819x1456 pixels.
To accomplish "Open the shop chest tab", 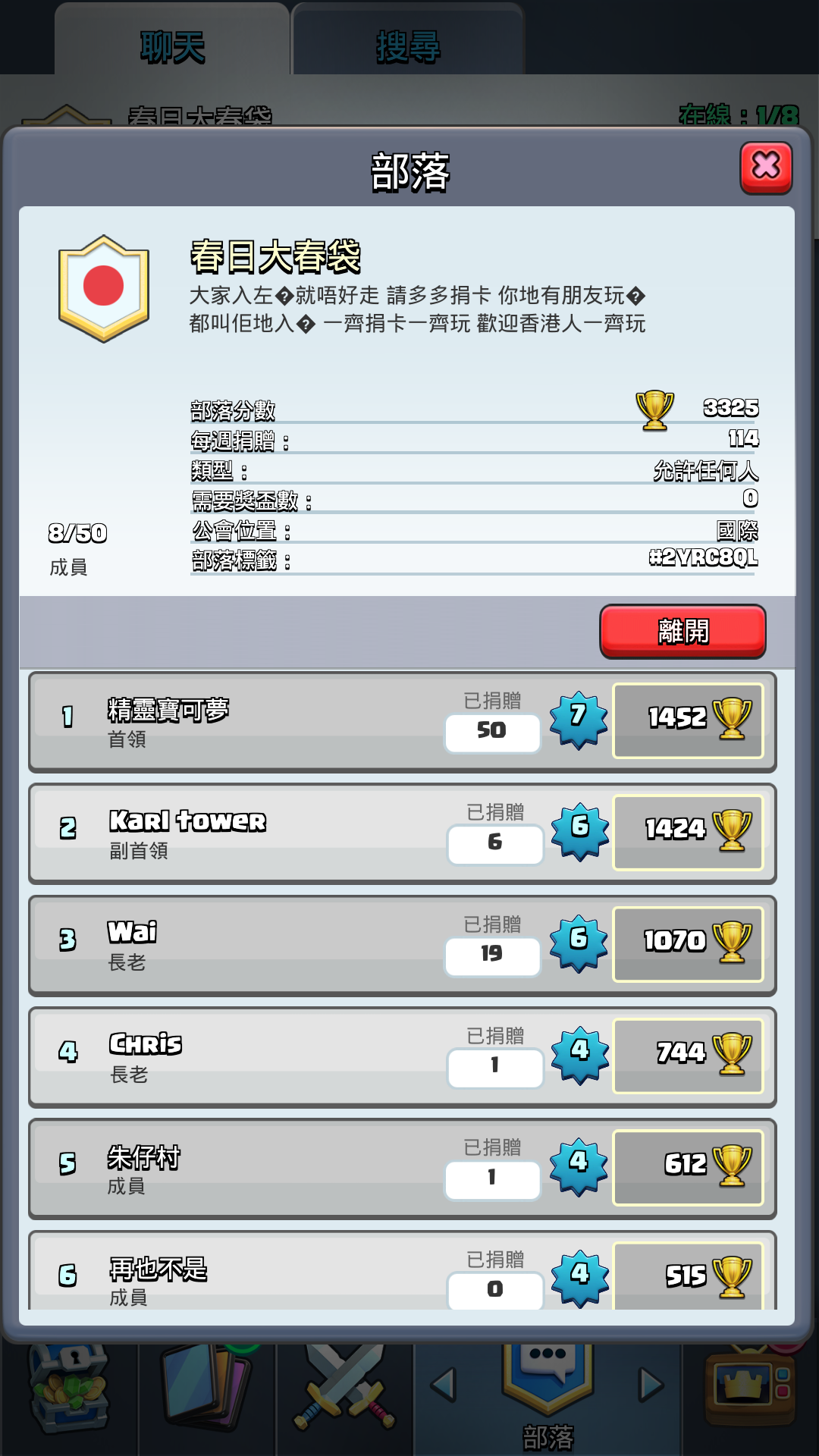I will 70,1389.
